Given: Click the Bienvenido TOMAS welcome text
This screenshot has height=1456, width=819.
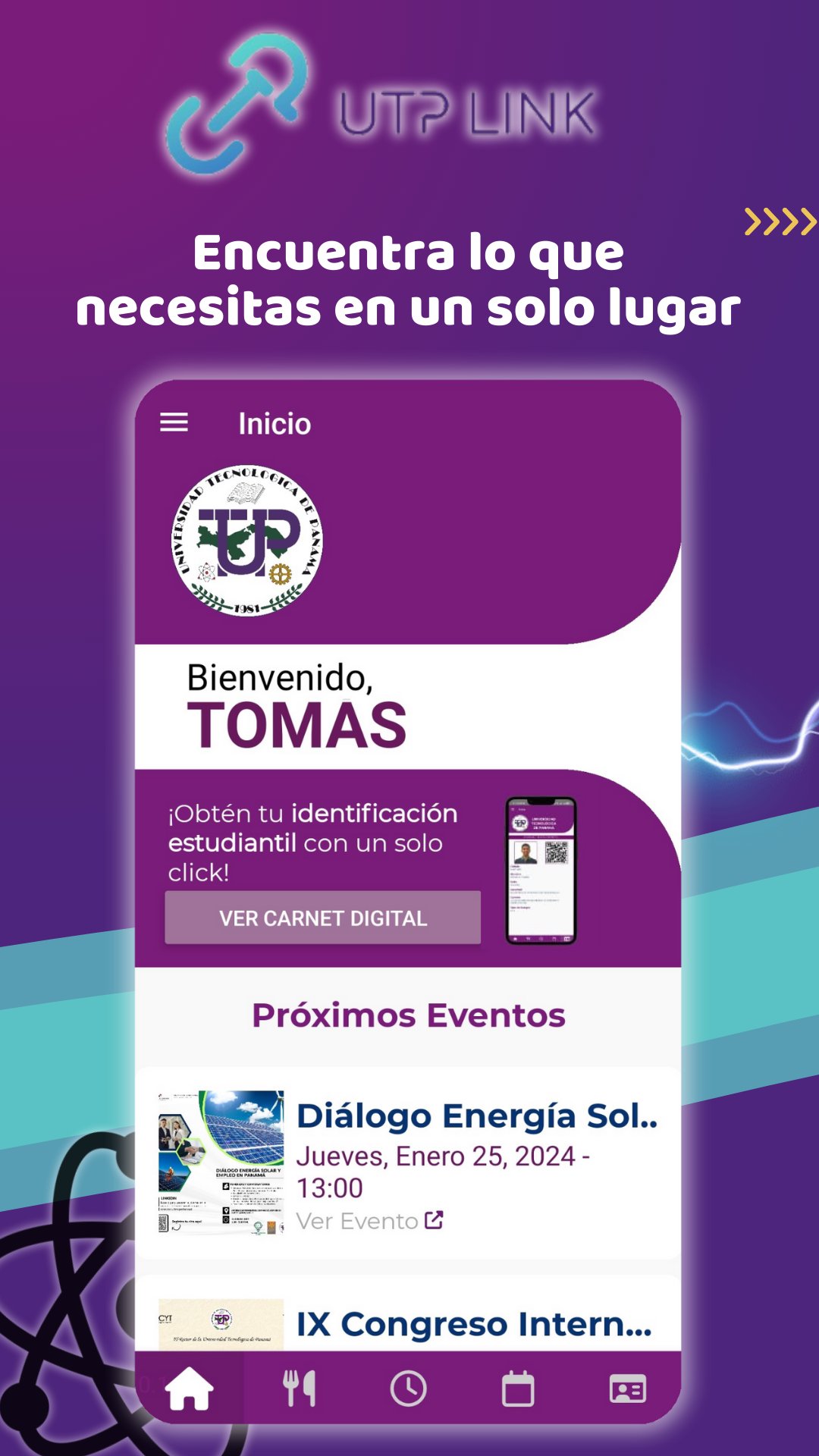Looking at the screenshot, I should point(296,703).
